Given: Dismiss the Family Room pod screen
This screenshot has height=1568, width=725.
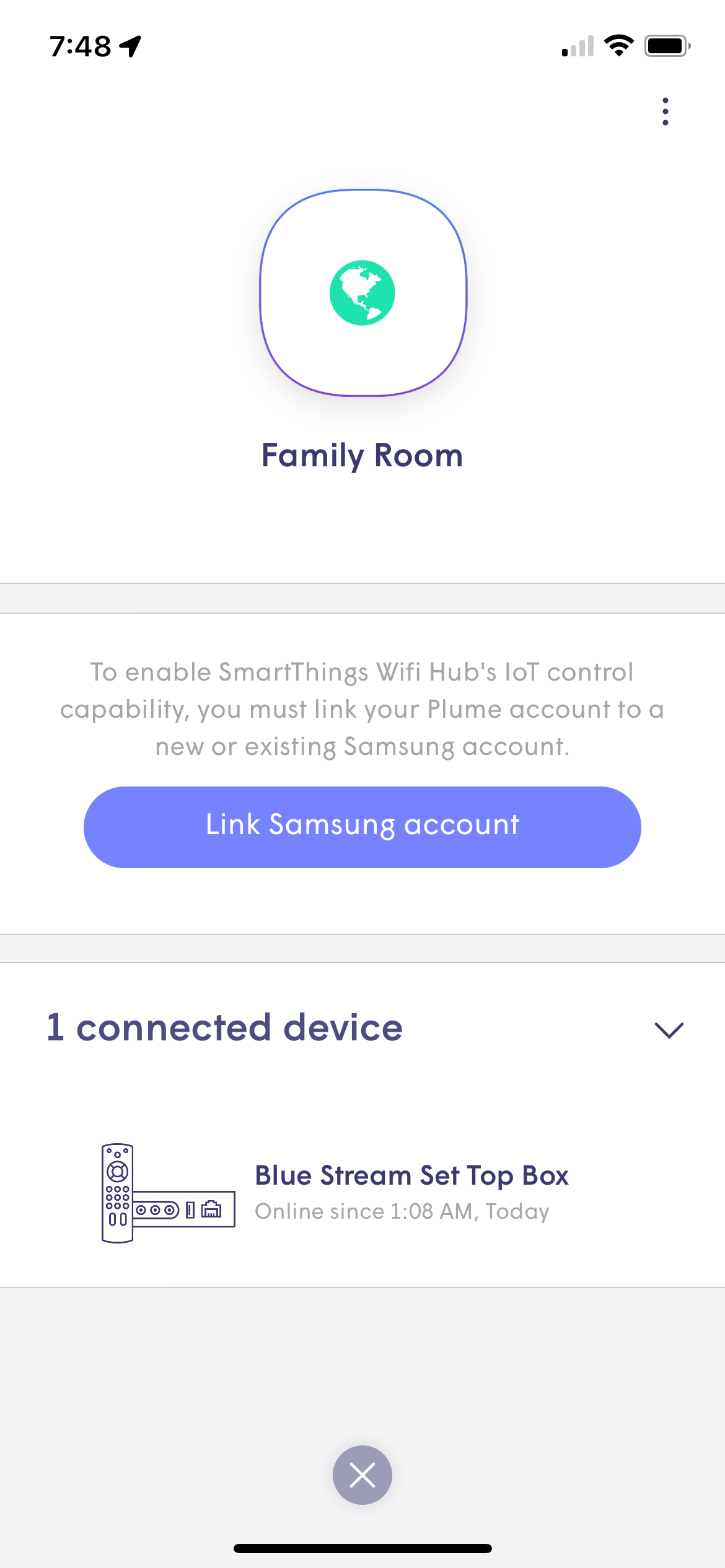Looking at the screenshot, I should tap(362, 1474).
